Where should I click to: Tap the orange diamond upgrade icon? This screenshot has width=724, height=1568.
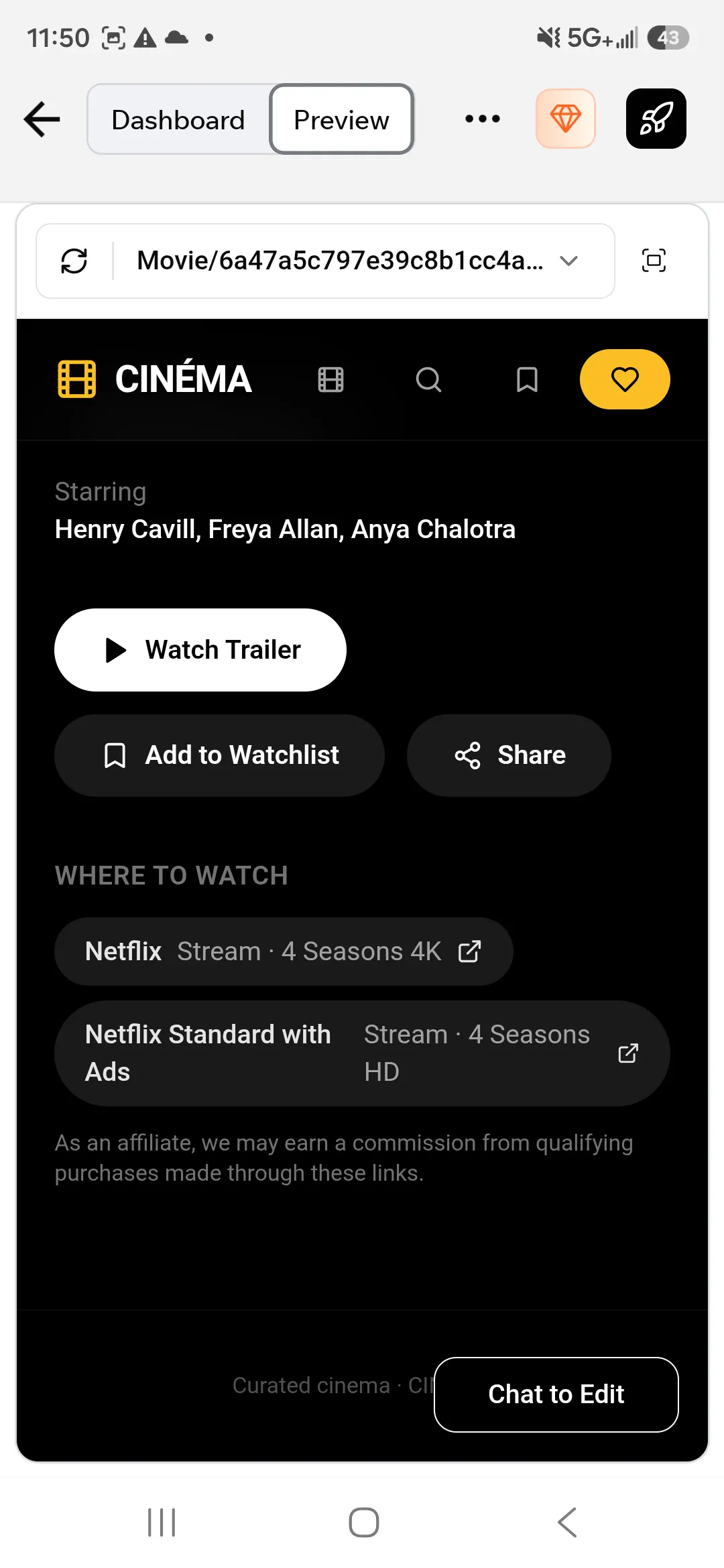tap(566, 119)
